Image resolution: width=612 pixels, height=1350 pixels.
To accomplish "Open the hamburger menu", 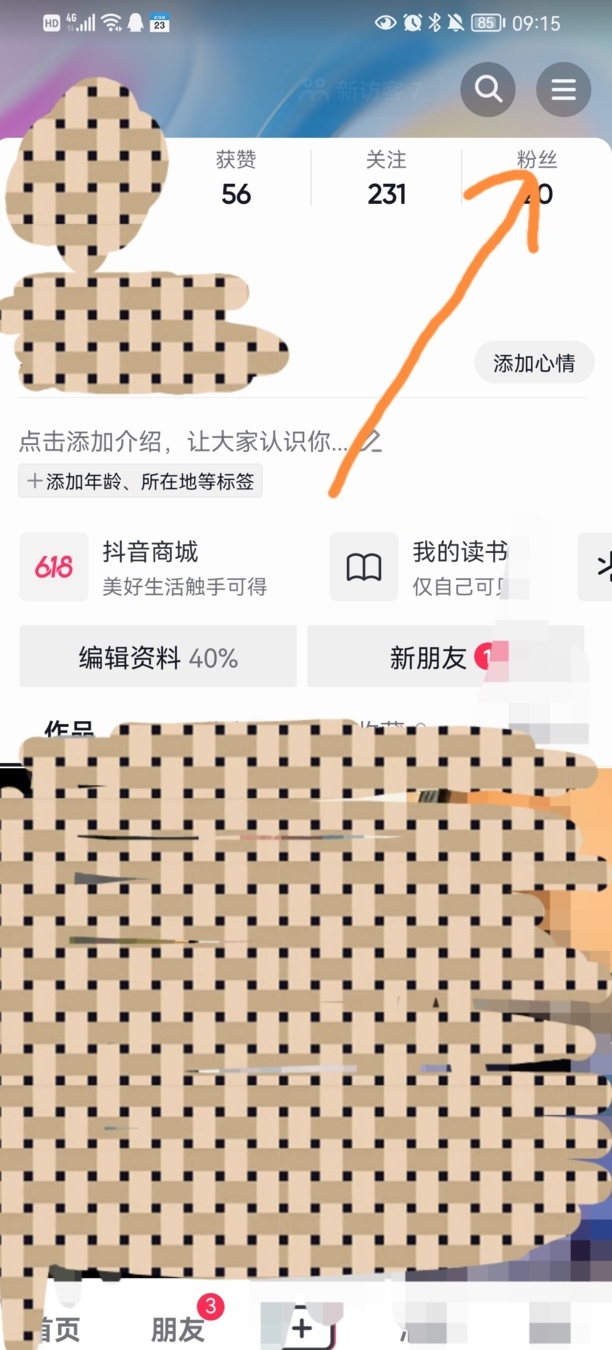I will coord(564,90).
